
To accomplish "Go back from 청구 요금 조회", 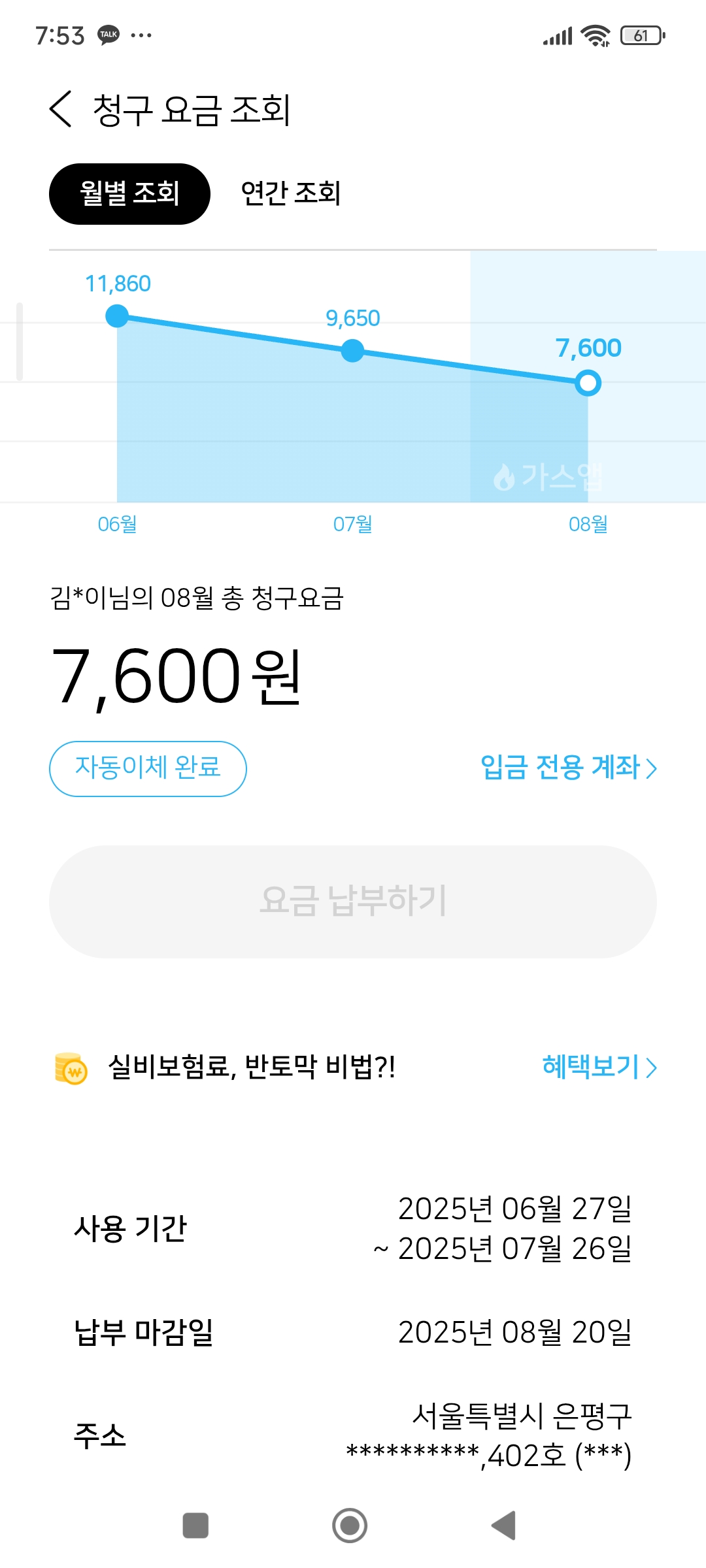I will [61, 108].
